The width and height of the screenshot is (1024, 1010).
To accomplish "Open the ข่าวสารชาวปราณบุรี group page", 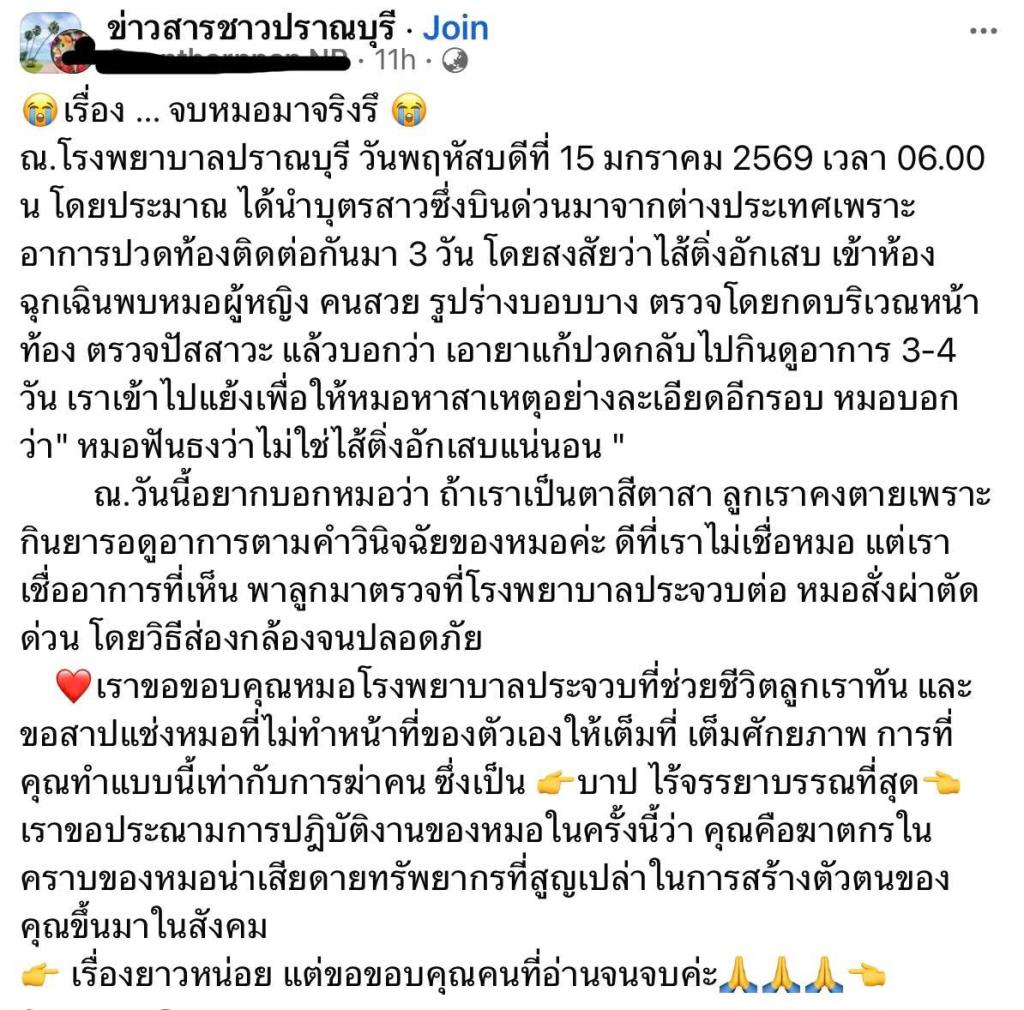I will (x=251, y=29).
